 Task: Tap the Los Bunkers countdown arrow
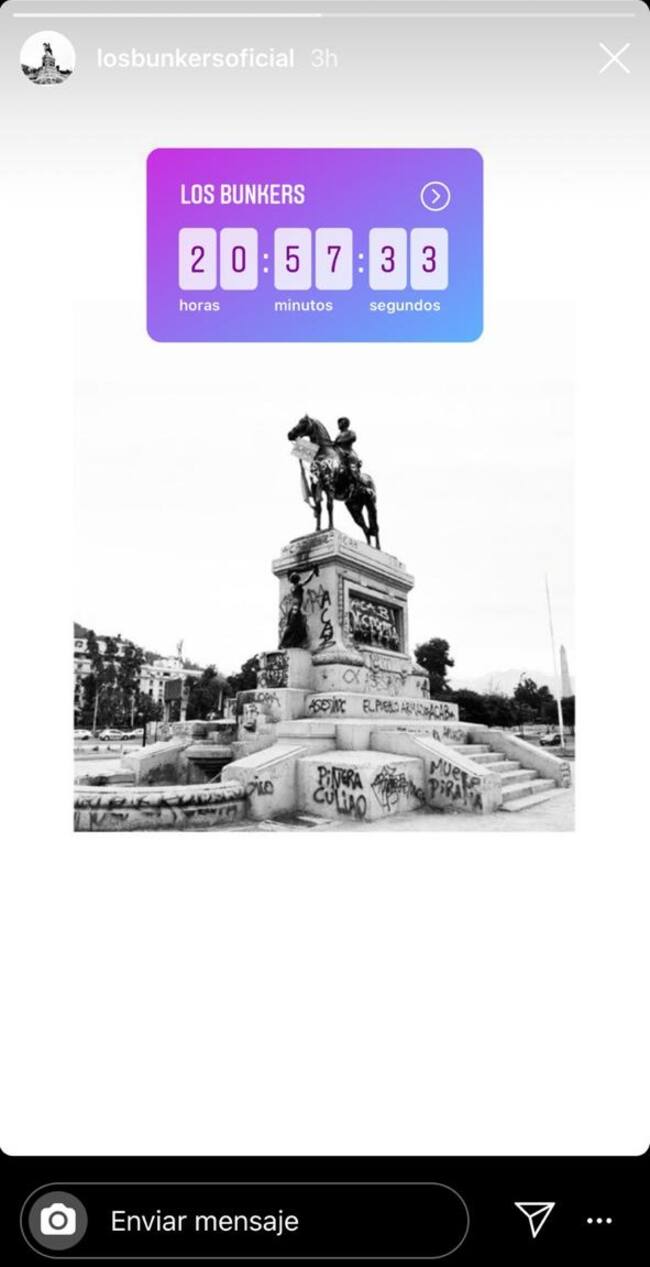click(x=435, y=196)
